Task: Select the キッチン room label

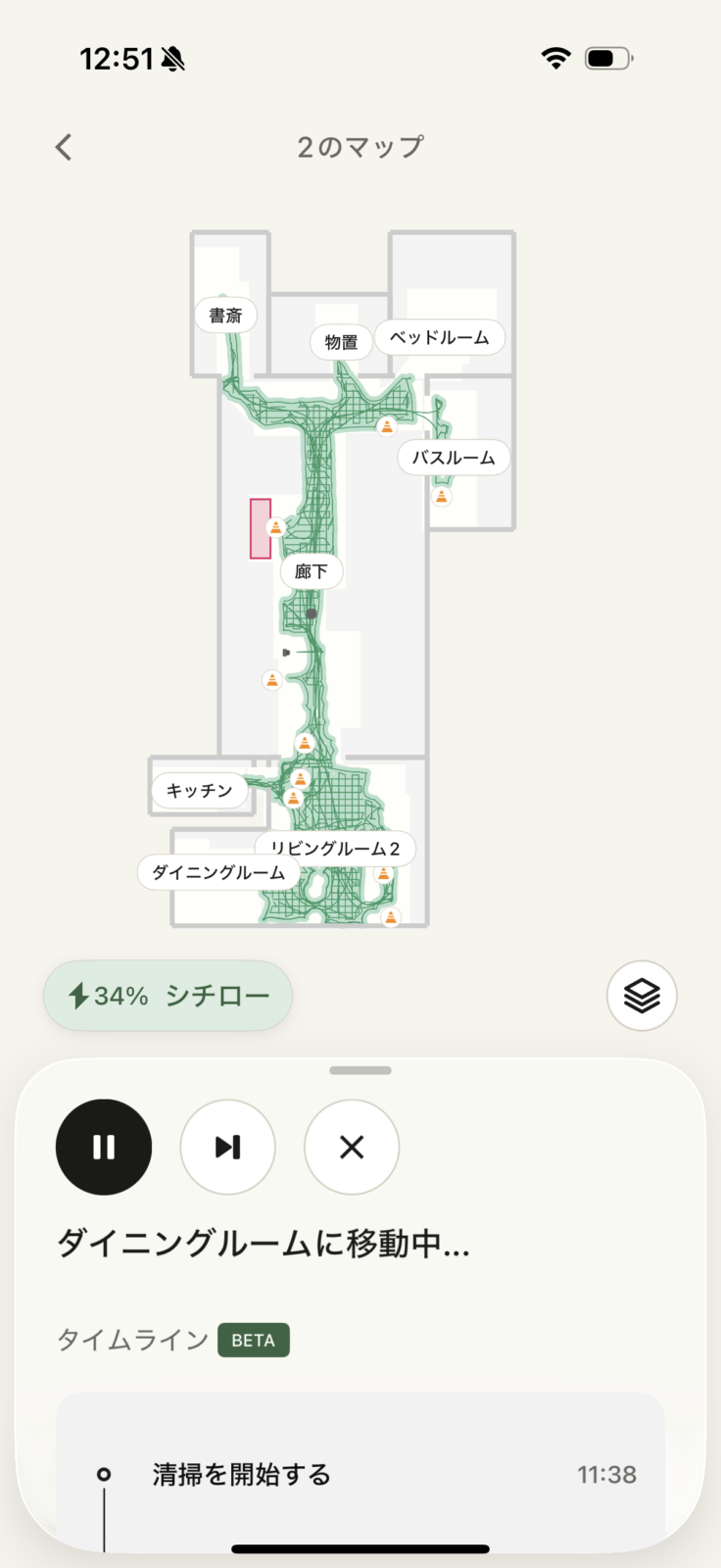Action: [199, 790]
